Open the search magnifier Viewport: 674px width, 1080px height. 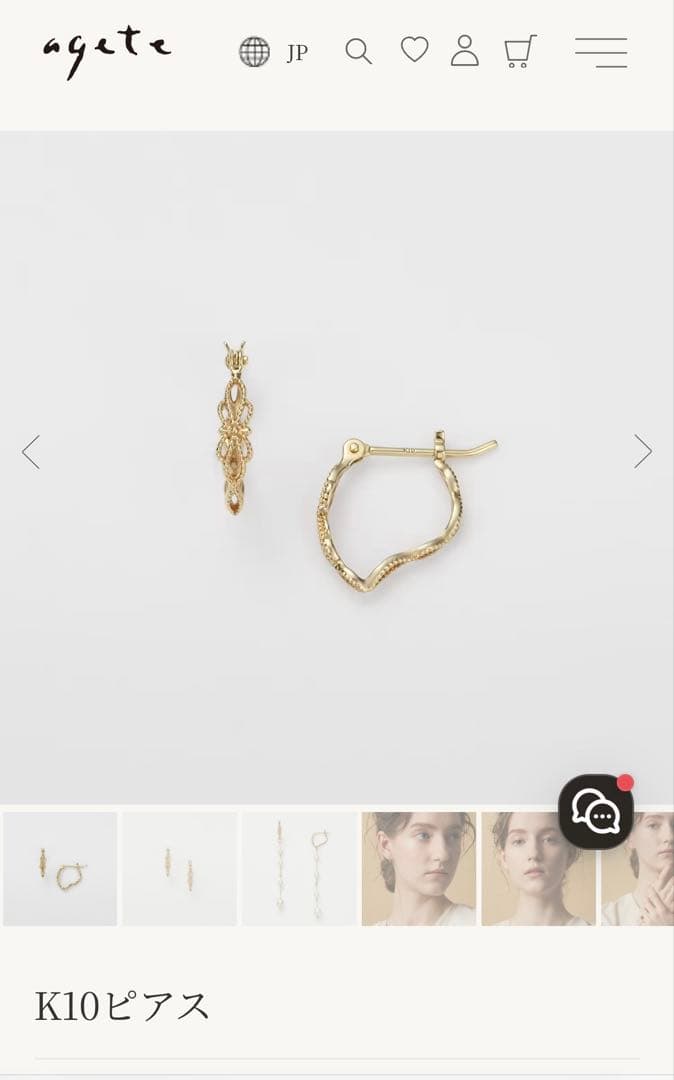pyautogui.click(x=358, y=52)
